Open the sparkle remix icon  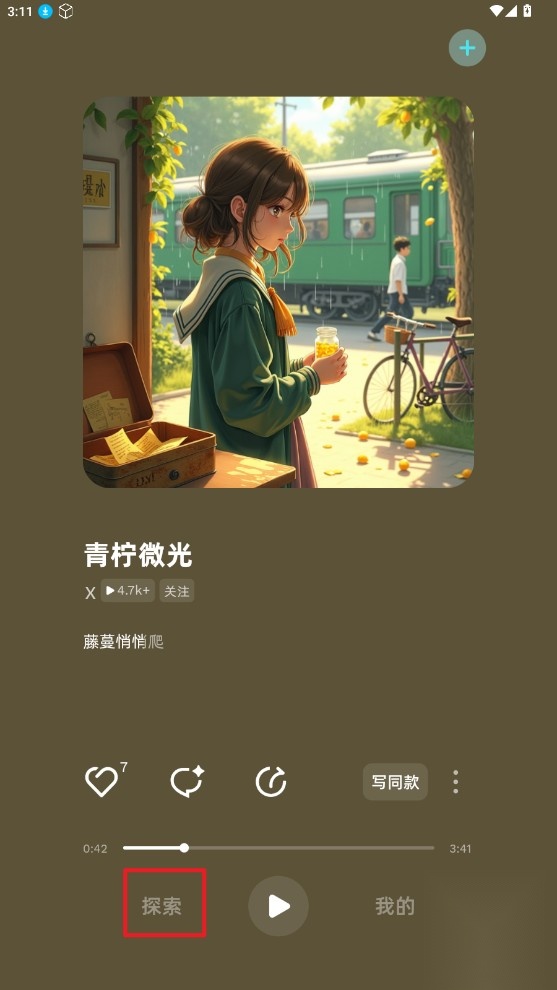(x=187, y=782)
